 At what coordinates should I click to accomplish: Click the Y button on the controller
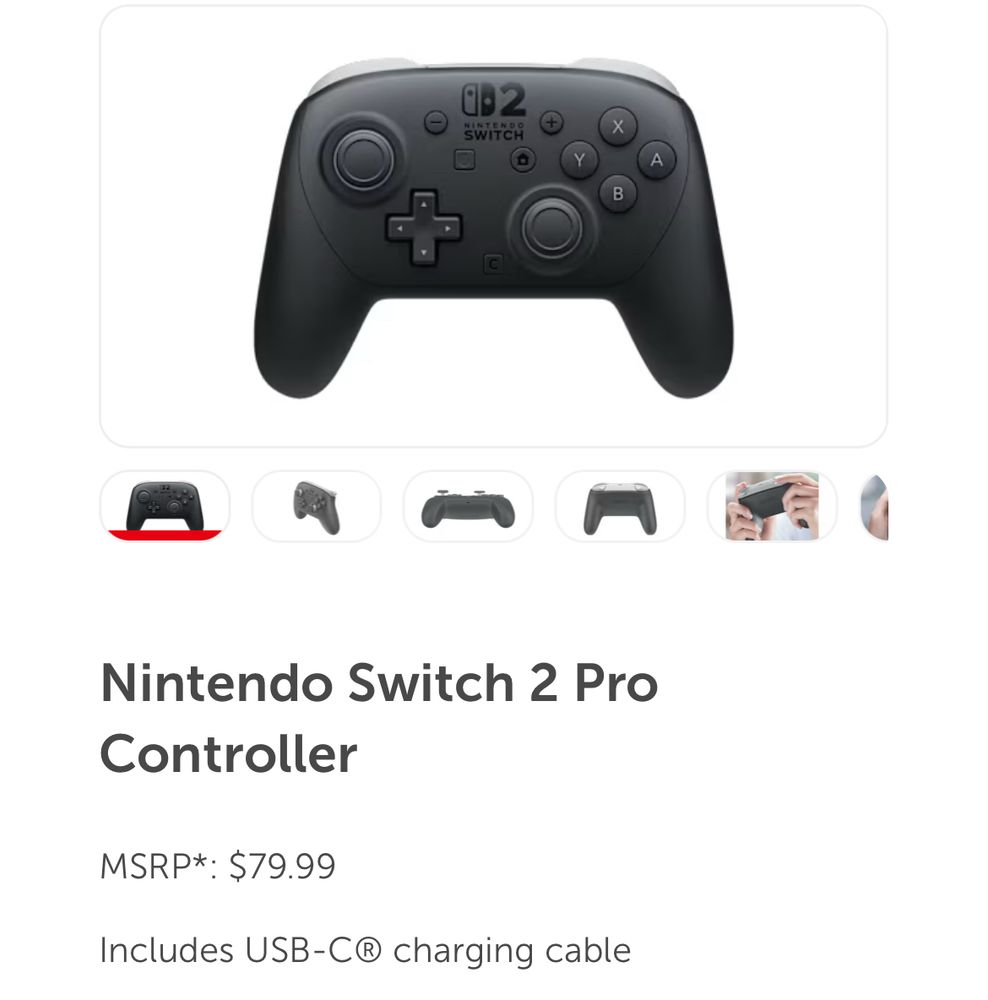point(578,158)
